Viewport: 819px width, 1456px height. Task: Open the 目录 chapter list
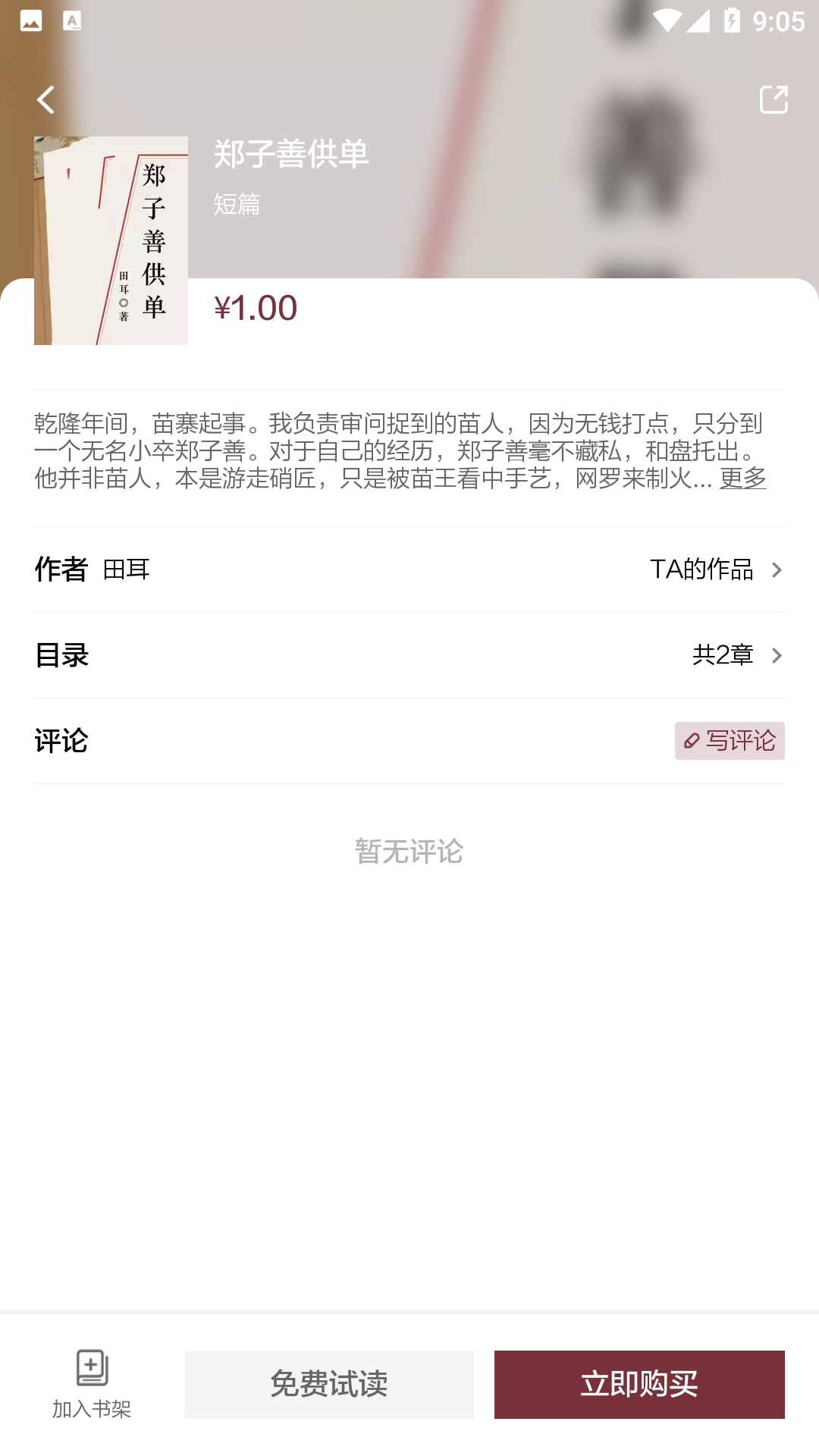(x=409, y=655)
